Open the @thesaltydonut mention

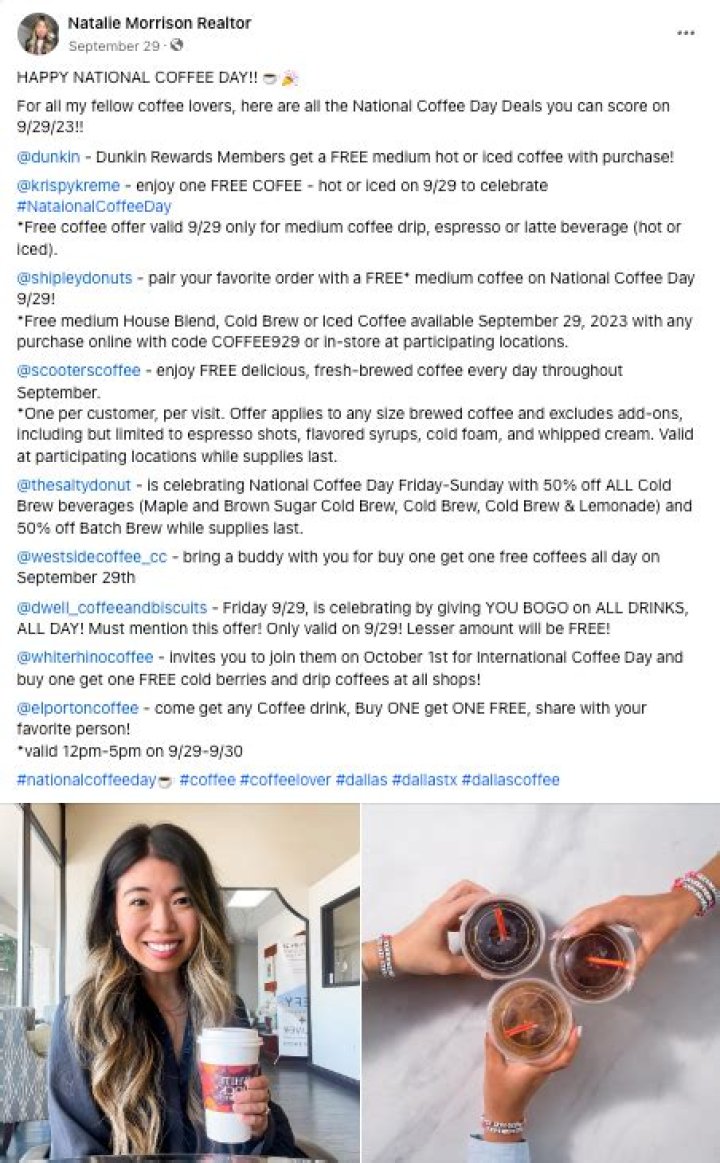[x=74, y=485]
